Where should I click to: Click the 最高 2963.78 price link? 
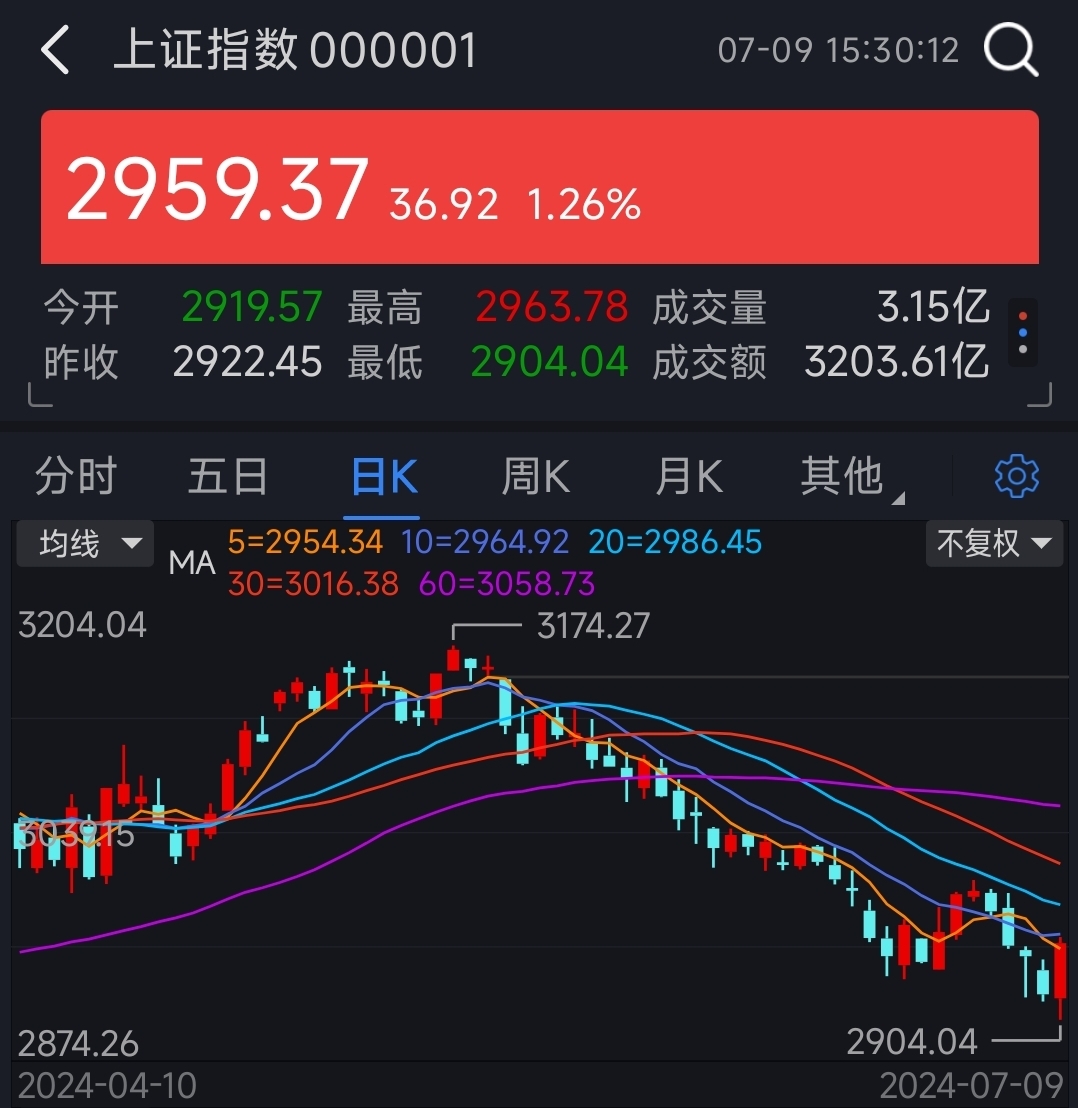pyautogui.click(x=550, y=308)
